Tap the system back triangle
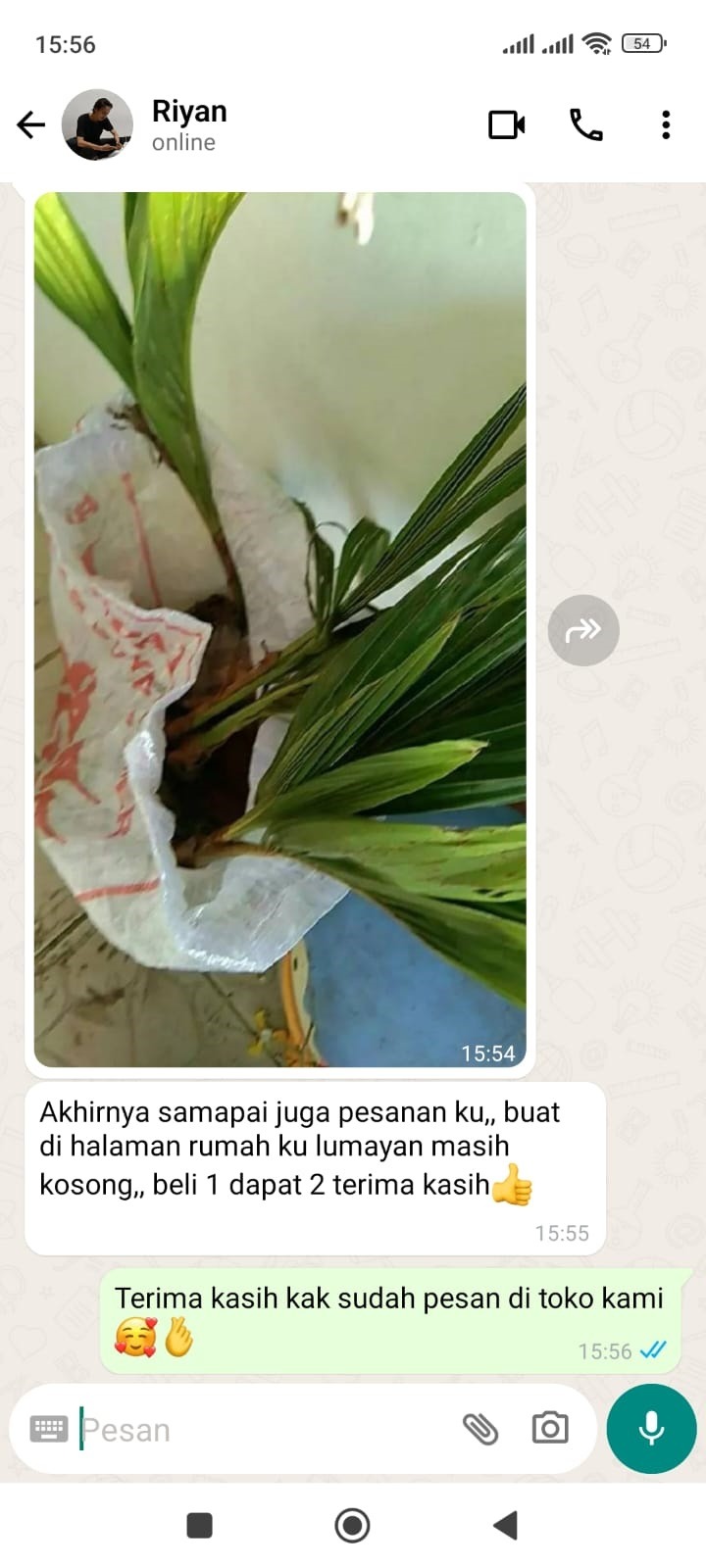The width and height of the screenshot is (706, 1568). coord(505,1525)
